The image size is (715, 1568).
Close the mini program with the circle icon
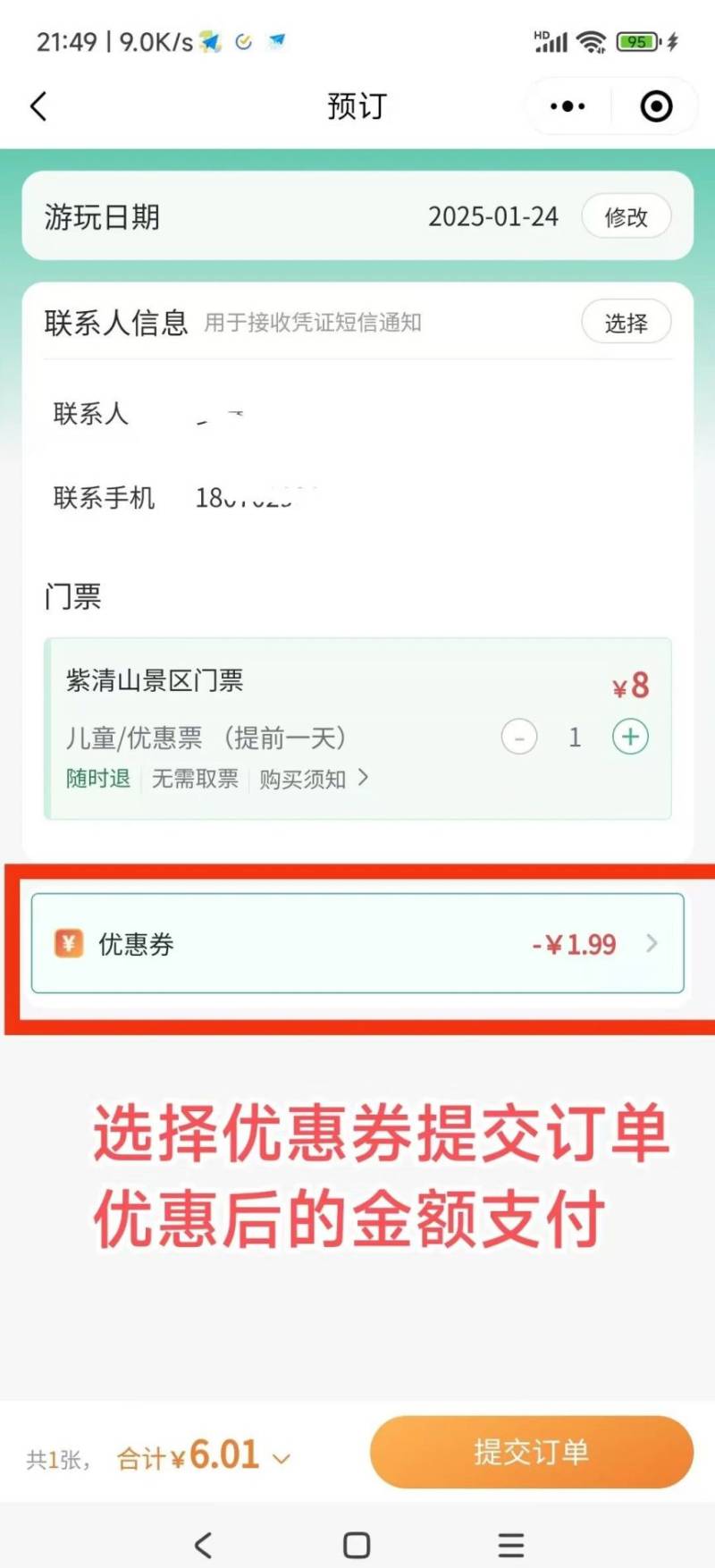click(x=656, y=106)
